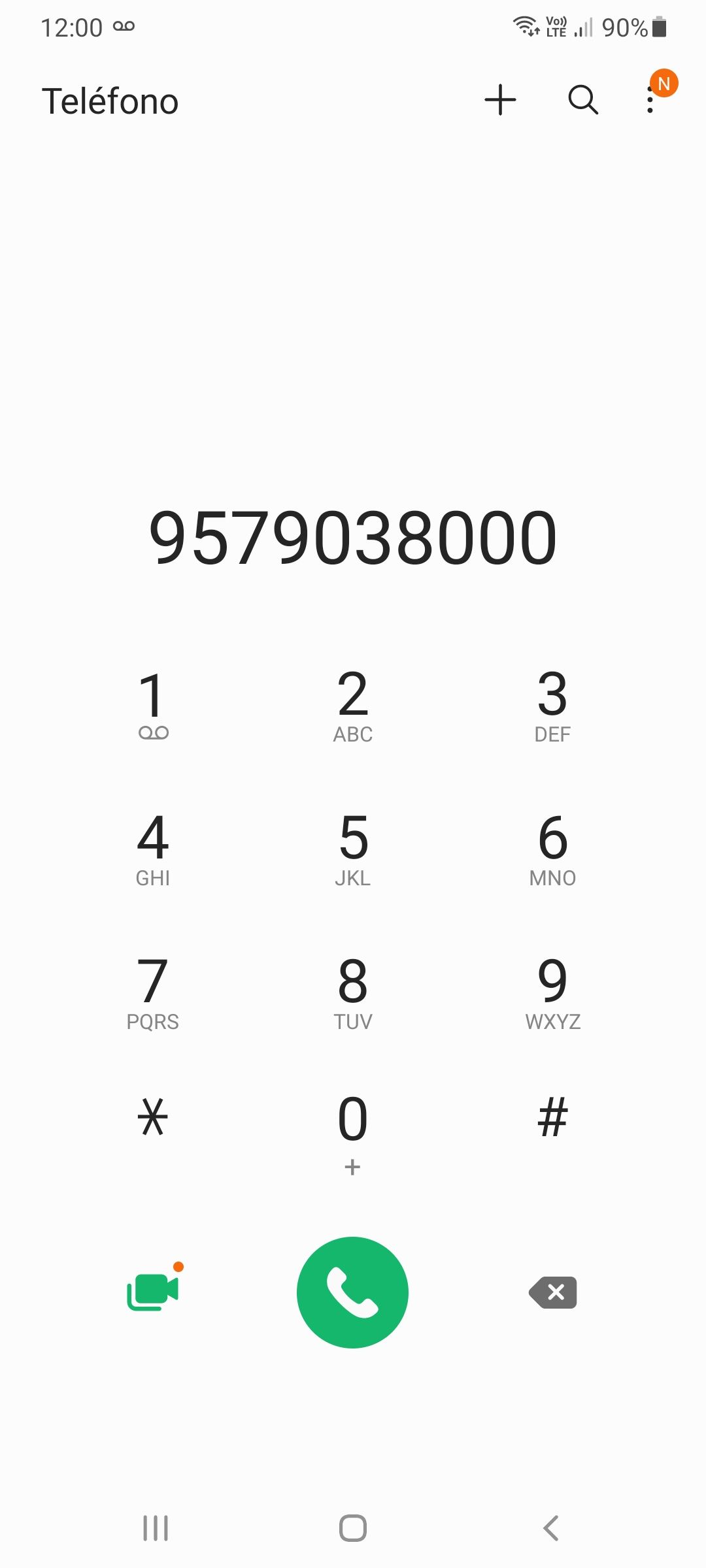Enter digit 5 JKL
The height and width of the screenshot is (1568, 706).
[353, 849]
